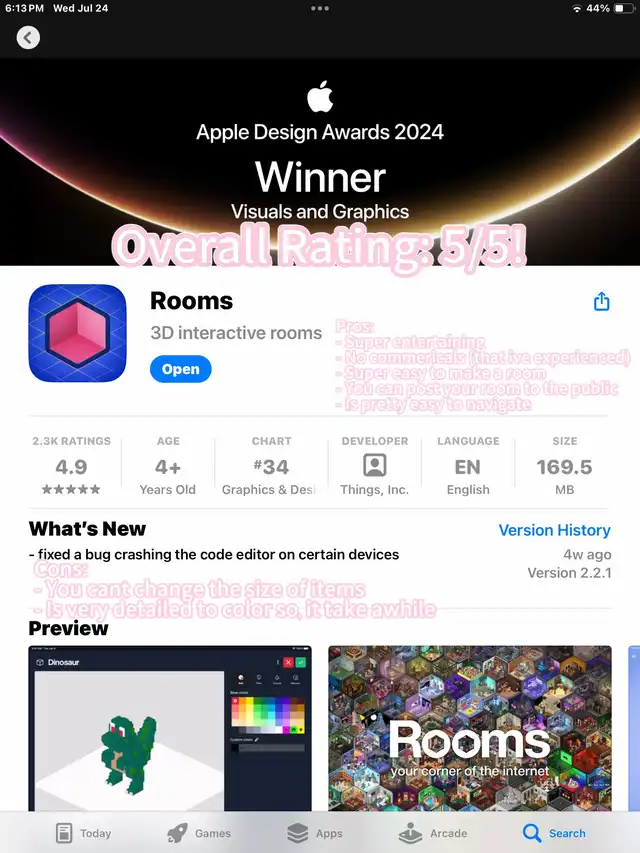640x853 pixels.
Task: Go back using the top-left arrow
Action: [28, 38]
